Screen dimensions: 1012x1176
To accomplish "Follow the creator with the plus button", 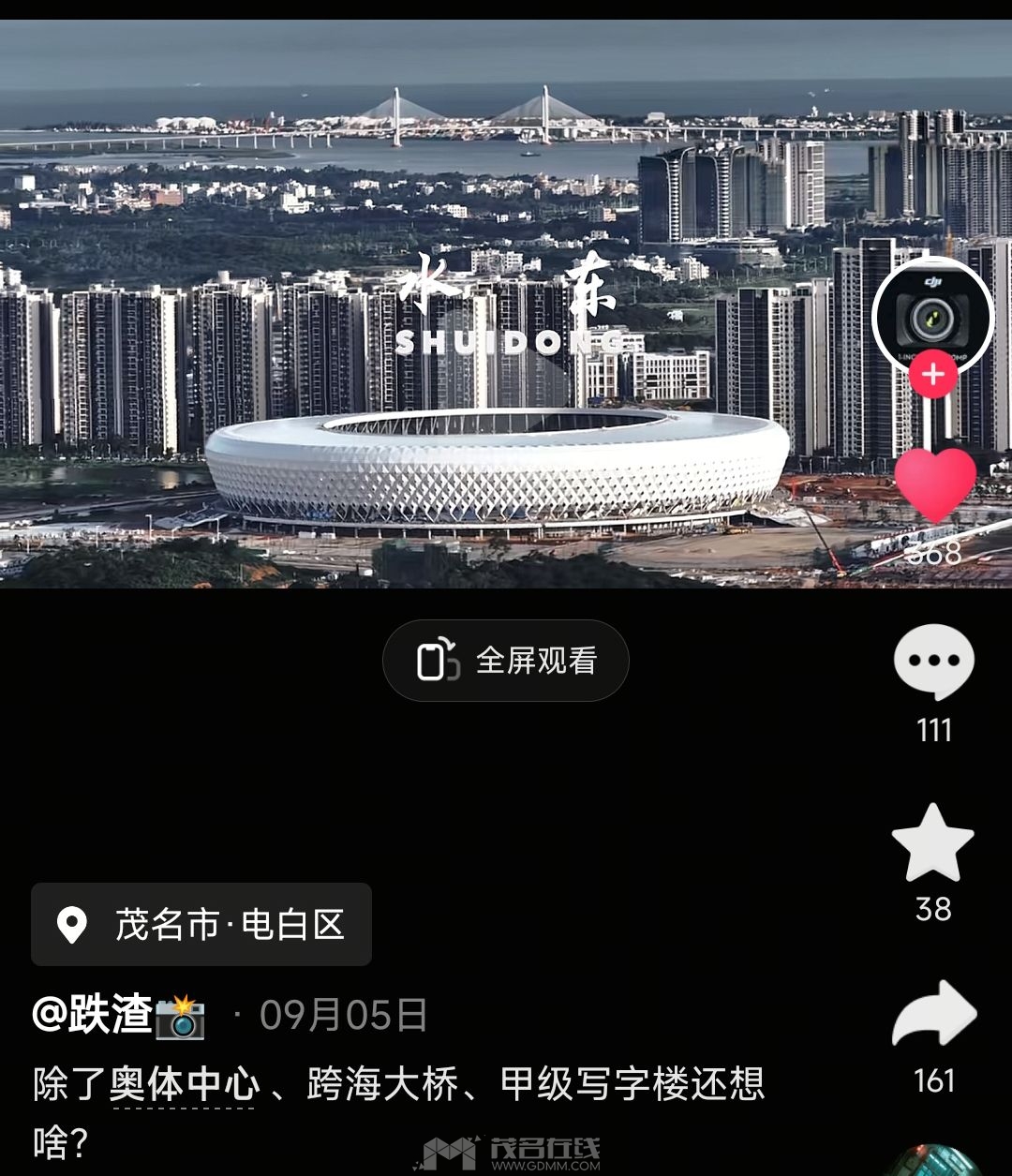I will click(x=932, y=375).
